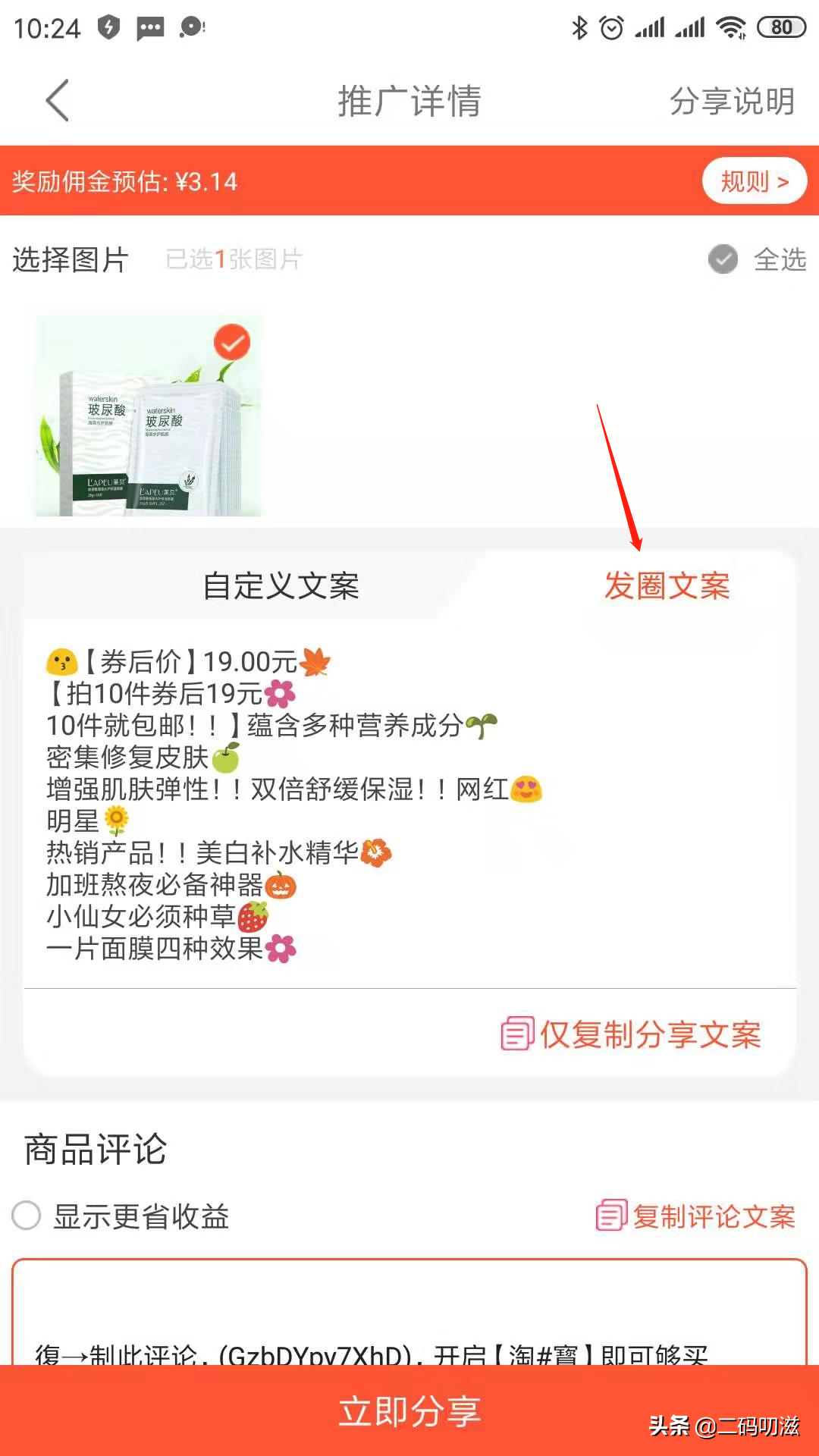This screenshot has width=819, height=1456.
Task: Open 发圈文案 to view circle-post copy
Action: point(668,587)
